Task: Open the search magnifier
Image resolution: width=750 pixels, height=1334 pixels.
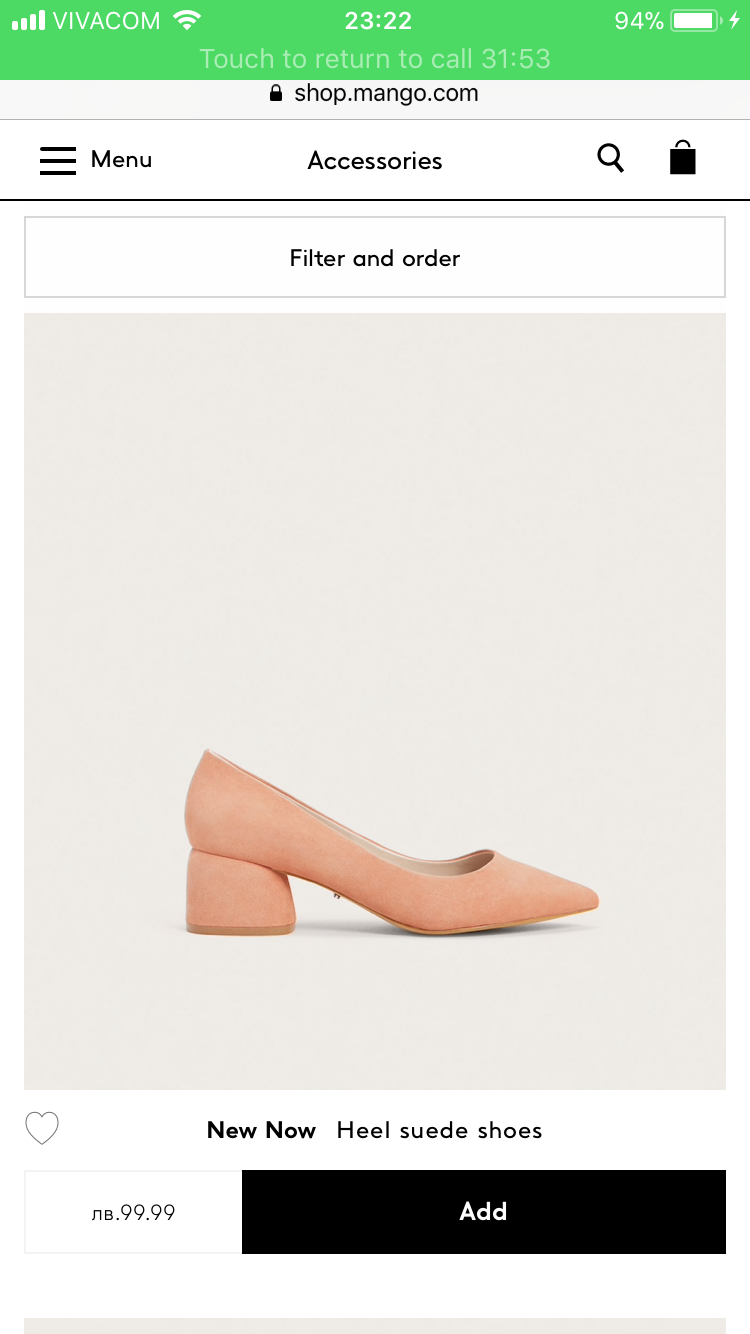Action: 610,158
